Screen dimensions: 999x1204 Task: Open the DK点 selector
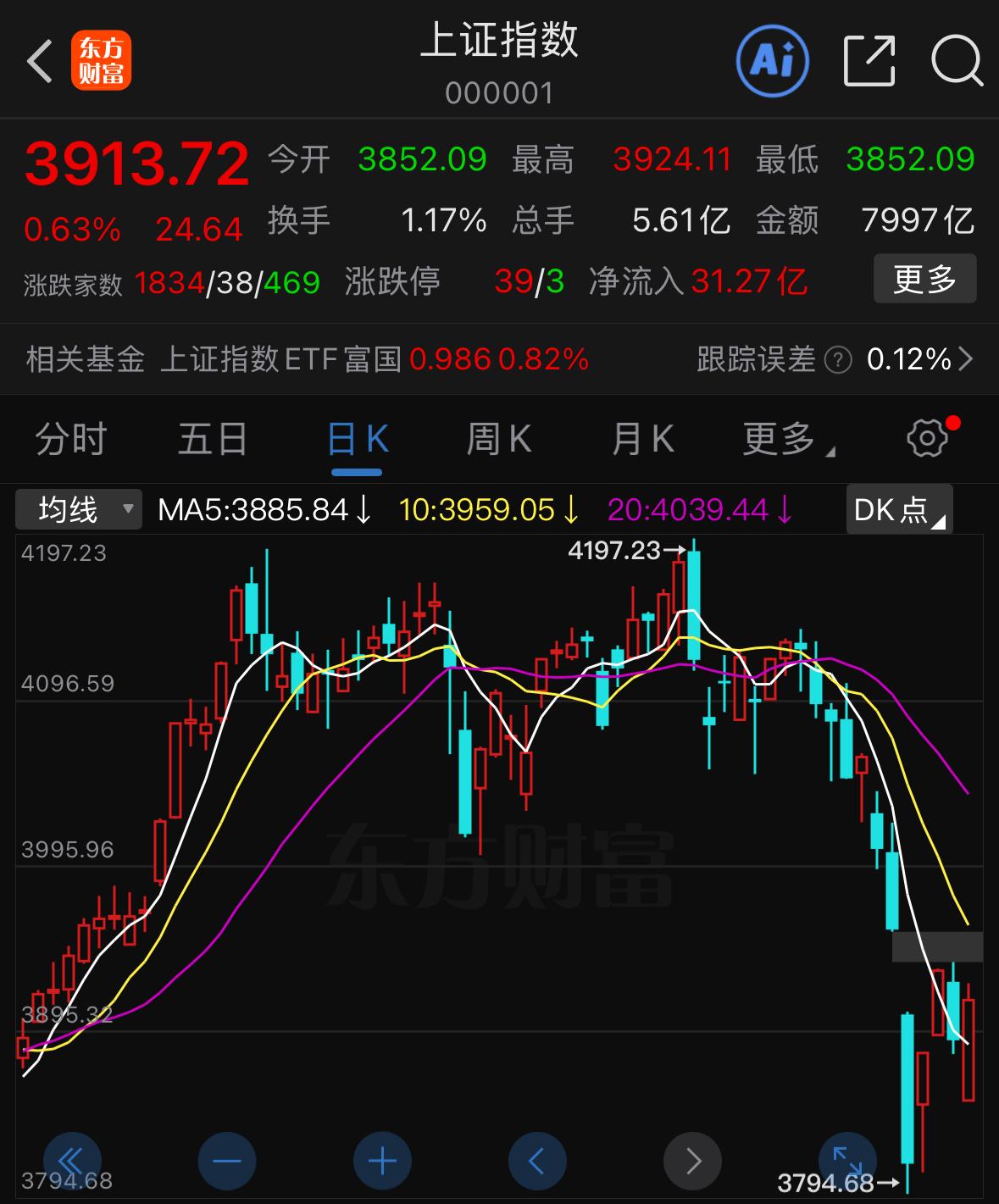[x=898, y=508]
